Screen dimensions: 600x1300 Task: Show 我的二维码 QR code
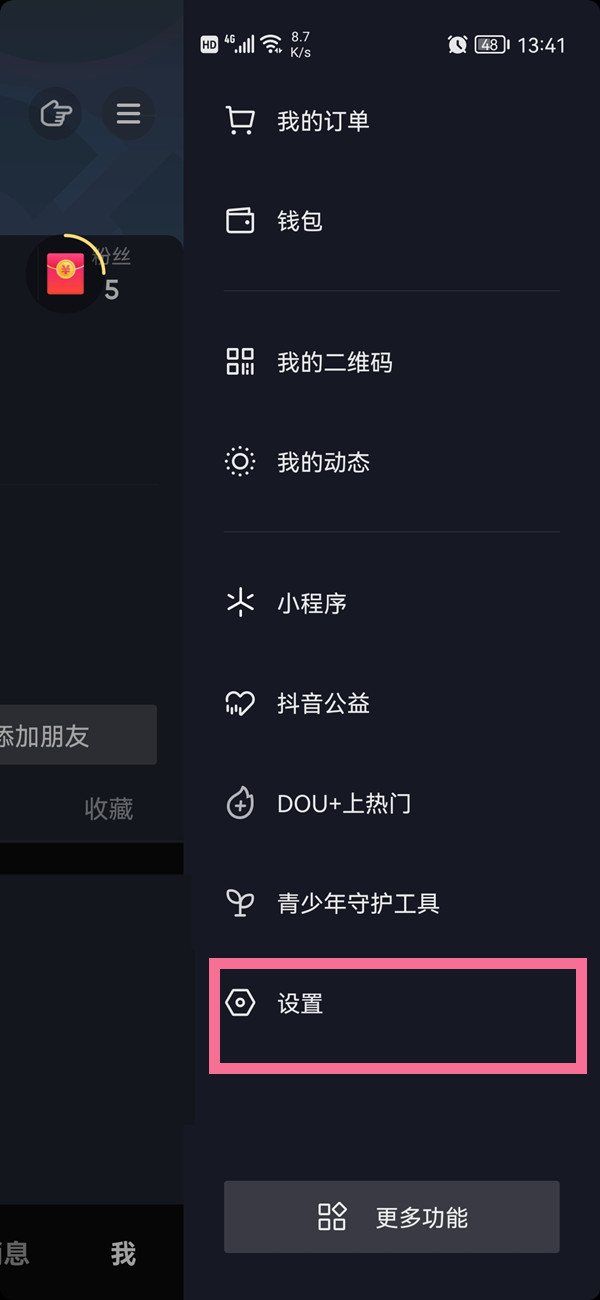click(x=333, y=362)
